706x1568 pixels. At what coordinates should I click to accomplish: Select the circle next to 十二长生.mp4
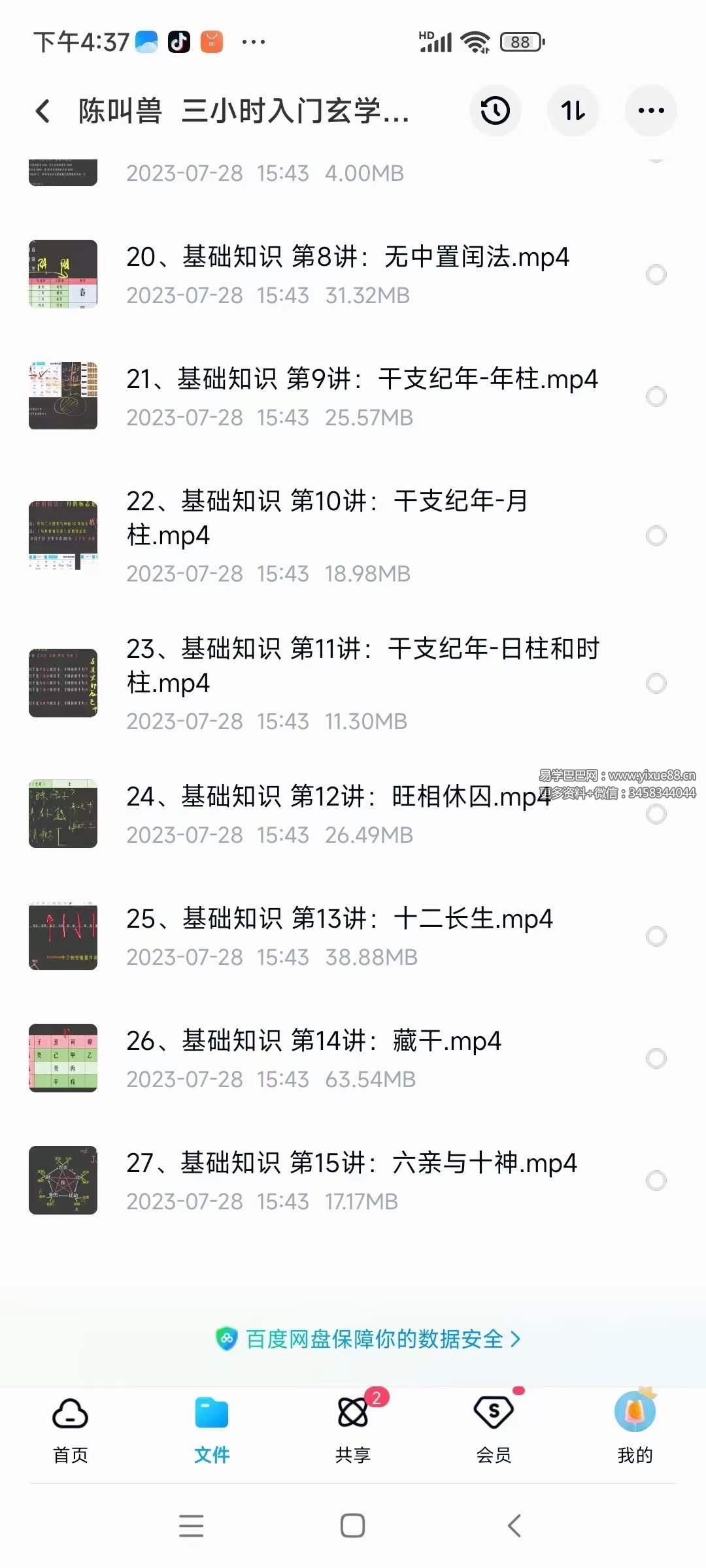[x=656, y=937]
